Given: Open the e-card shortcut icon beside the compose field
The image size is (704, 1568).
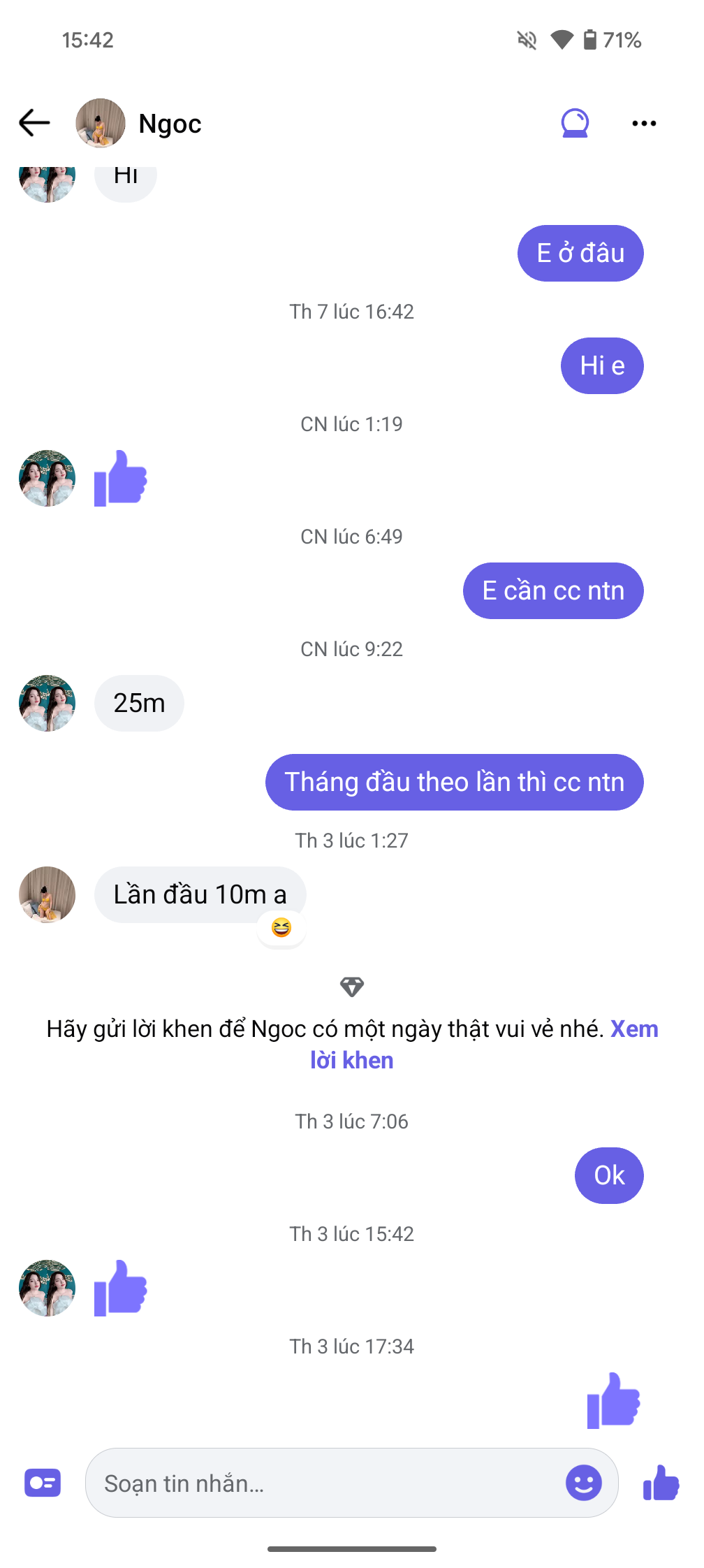Looking at the screenshot, I should (43, 1482).
